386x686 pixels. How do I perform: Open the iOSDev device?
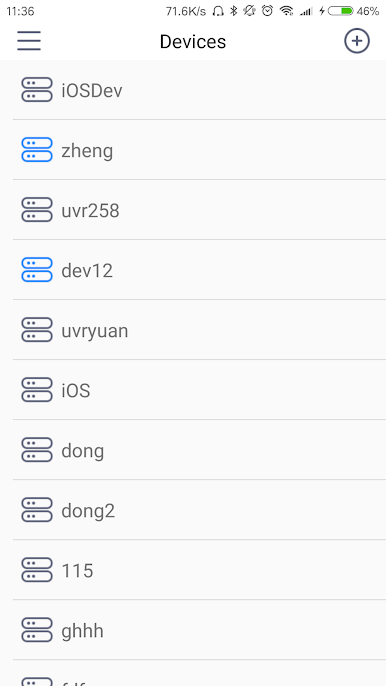[193, 90]
